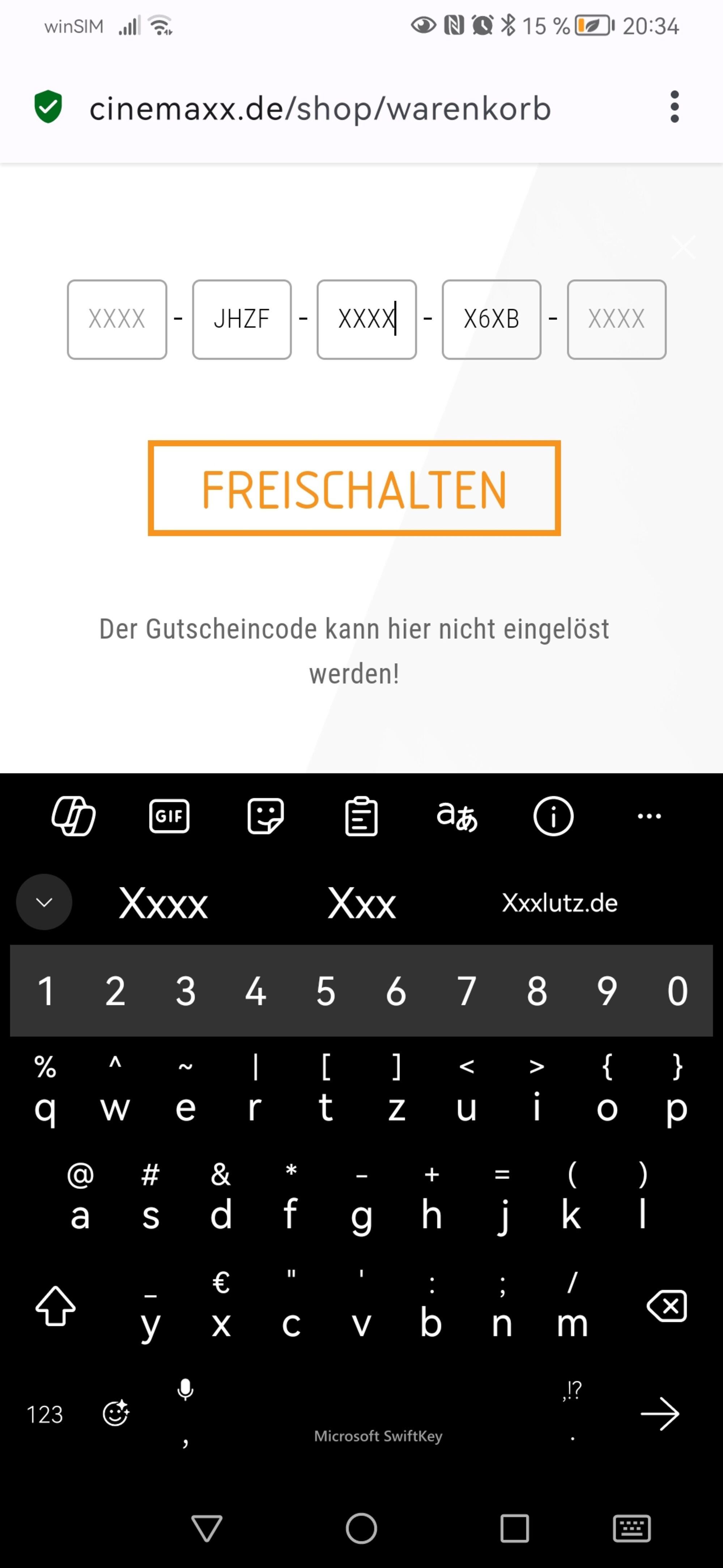Open the keyboard clipboard panel
The width and height of the screenshot is (723, 1568).
click(x=362, y=816)
